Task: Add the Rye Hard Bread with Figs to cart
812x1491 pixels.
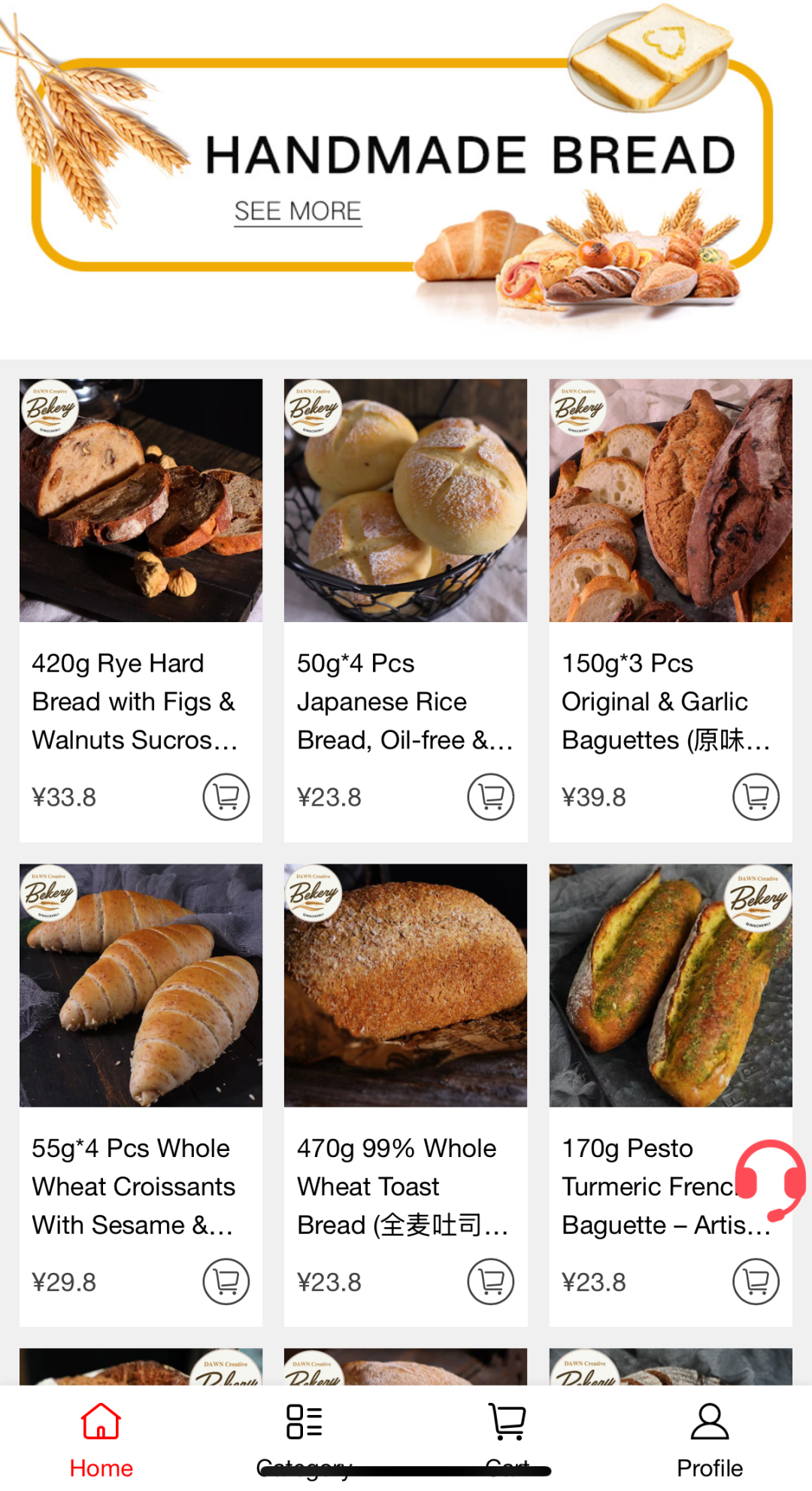Action: (226, 797)
